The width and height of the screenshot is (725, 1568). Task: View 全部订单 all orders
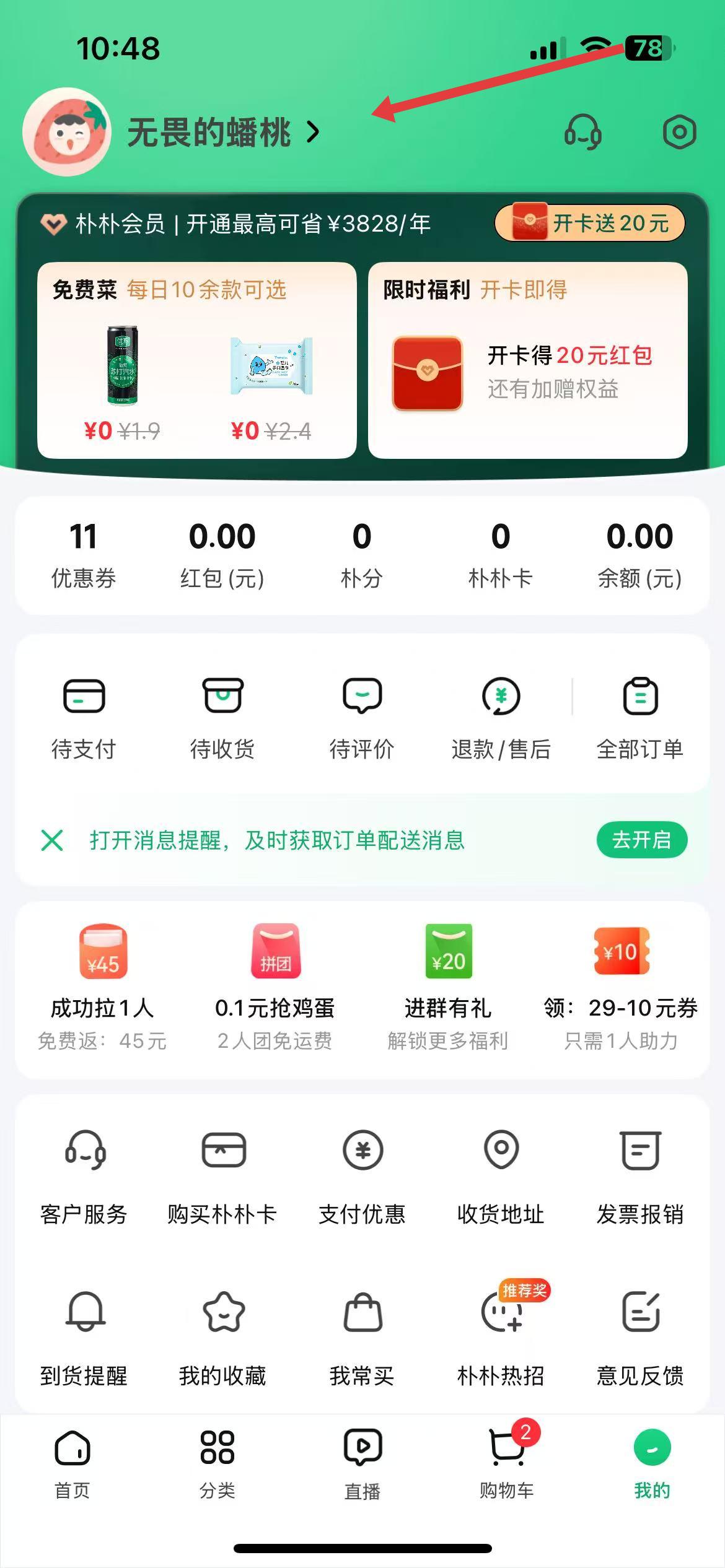click(639, 718)
